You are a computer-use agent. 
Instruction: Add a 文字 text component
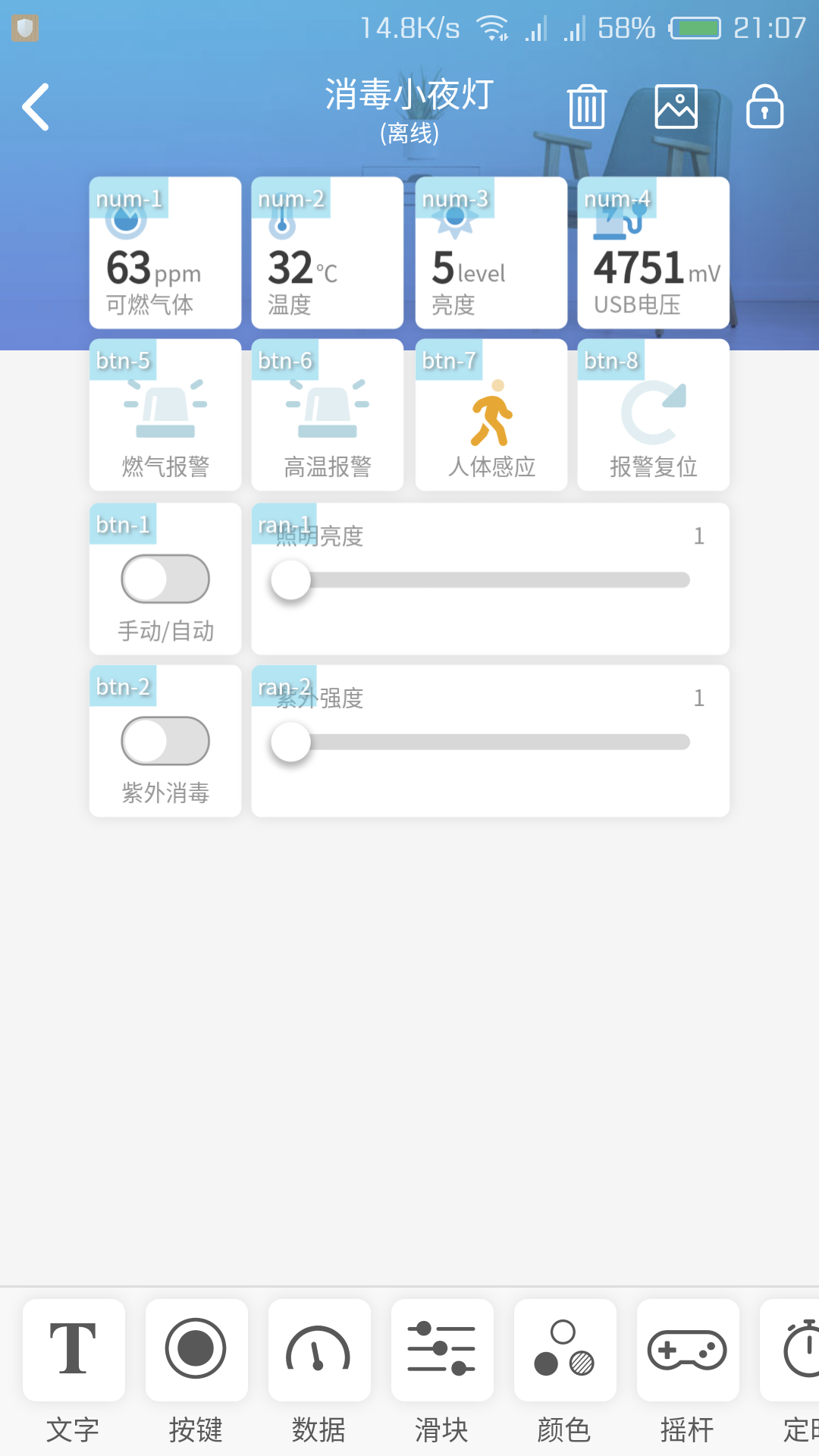(74, 1350)
